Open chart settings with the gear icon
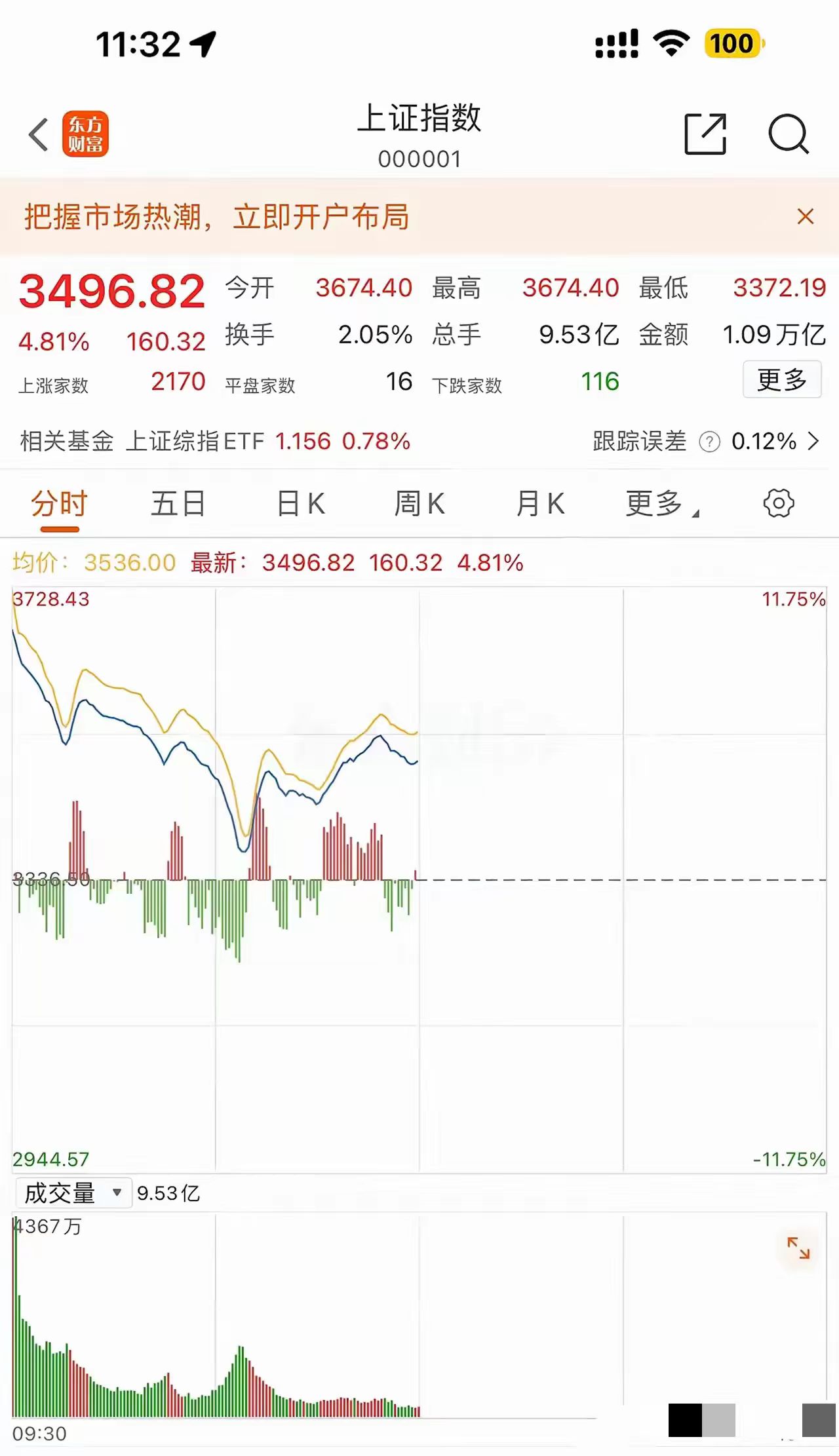The height and width of the screenshot is (1456, 839). coord(780,503)
